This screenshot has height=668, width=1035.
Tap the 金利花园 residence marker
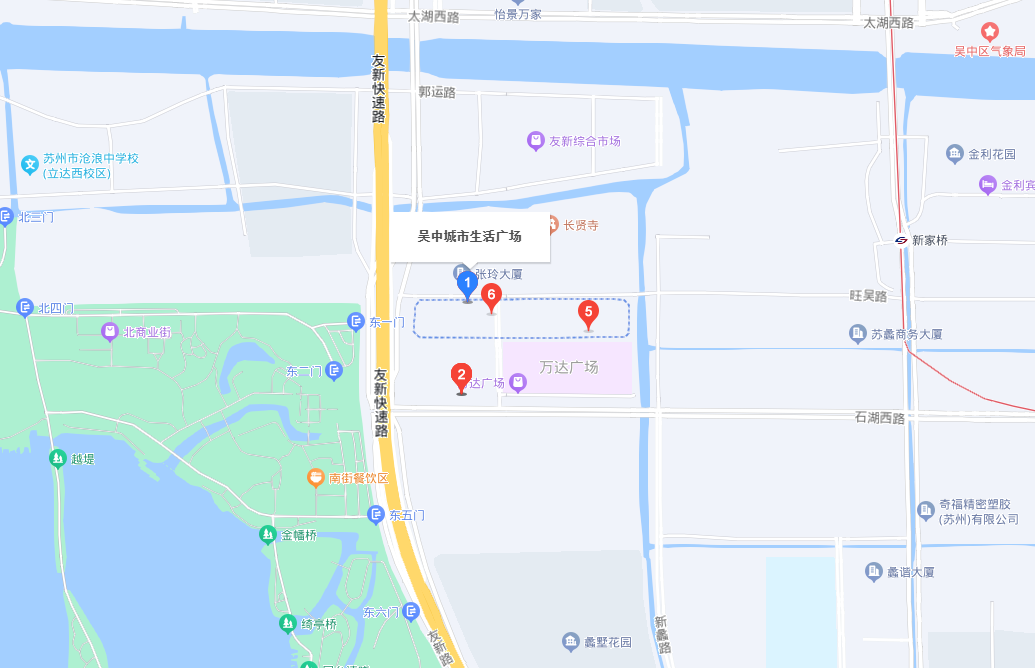point(955,154)
